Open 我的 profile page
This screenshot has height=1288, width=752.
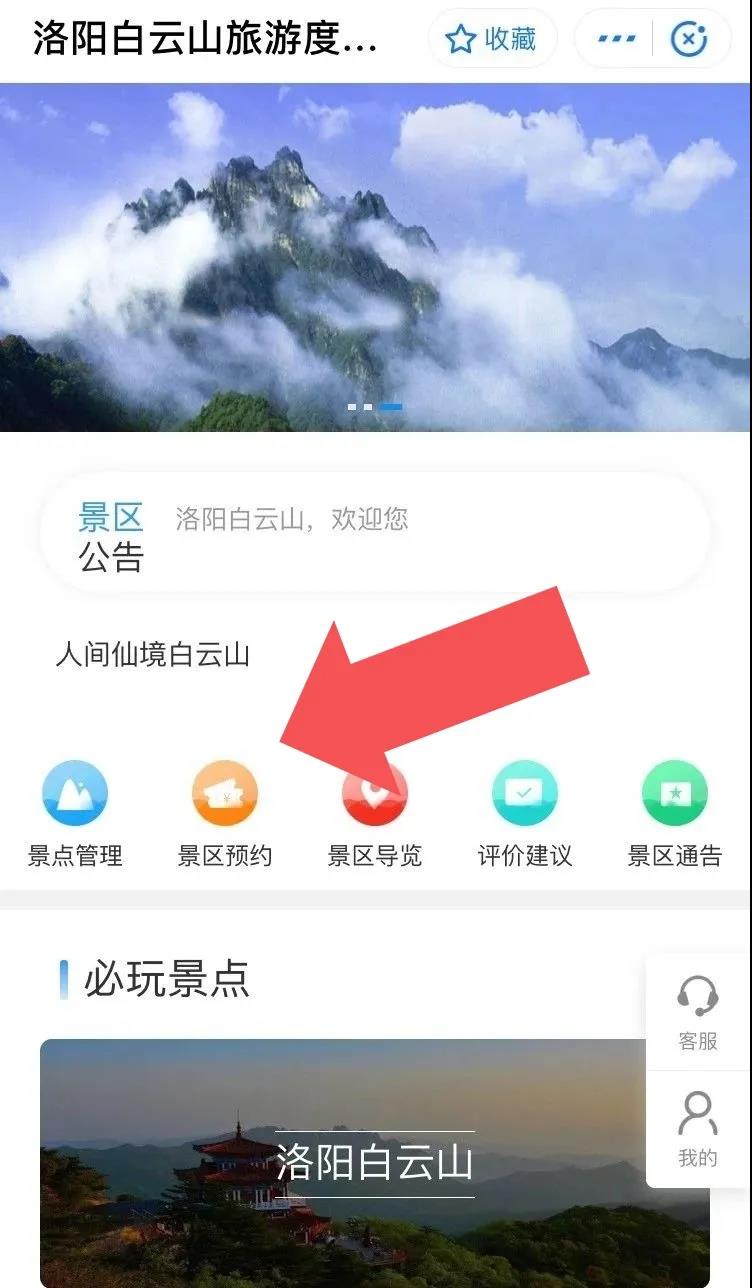(698, 1130)
